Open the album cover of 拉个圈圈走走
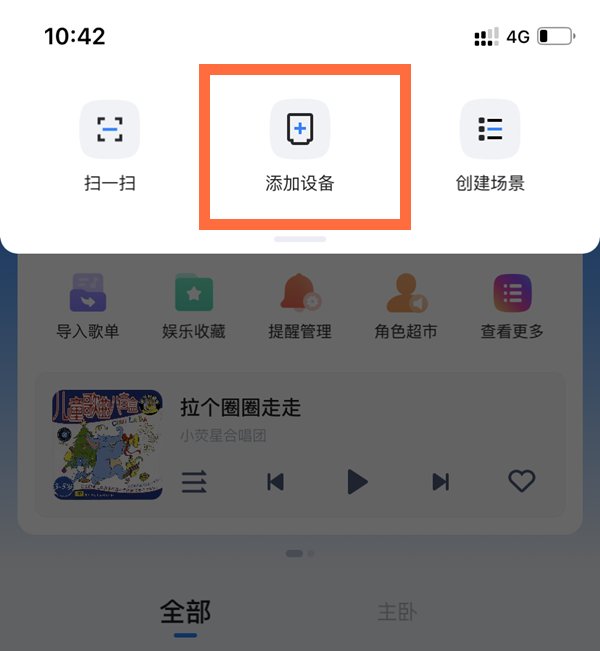This screenshot has height=651, width=600. (107, 444)
